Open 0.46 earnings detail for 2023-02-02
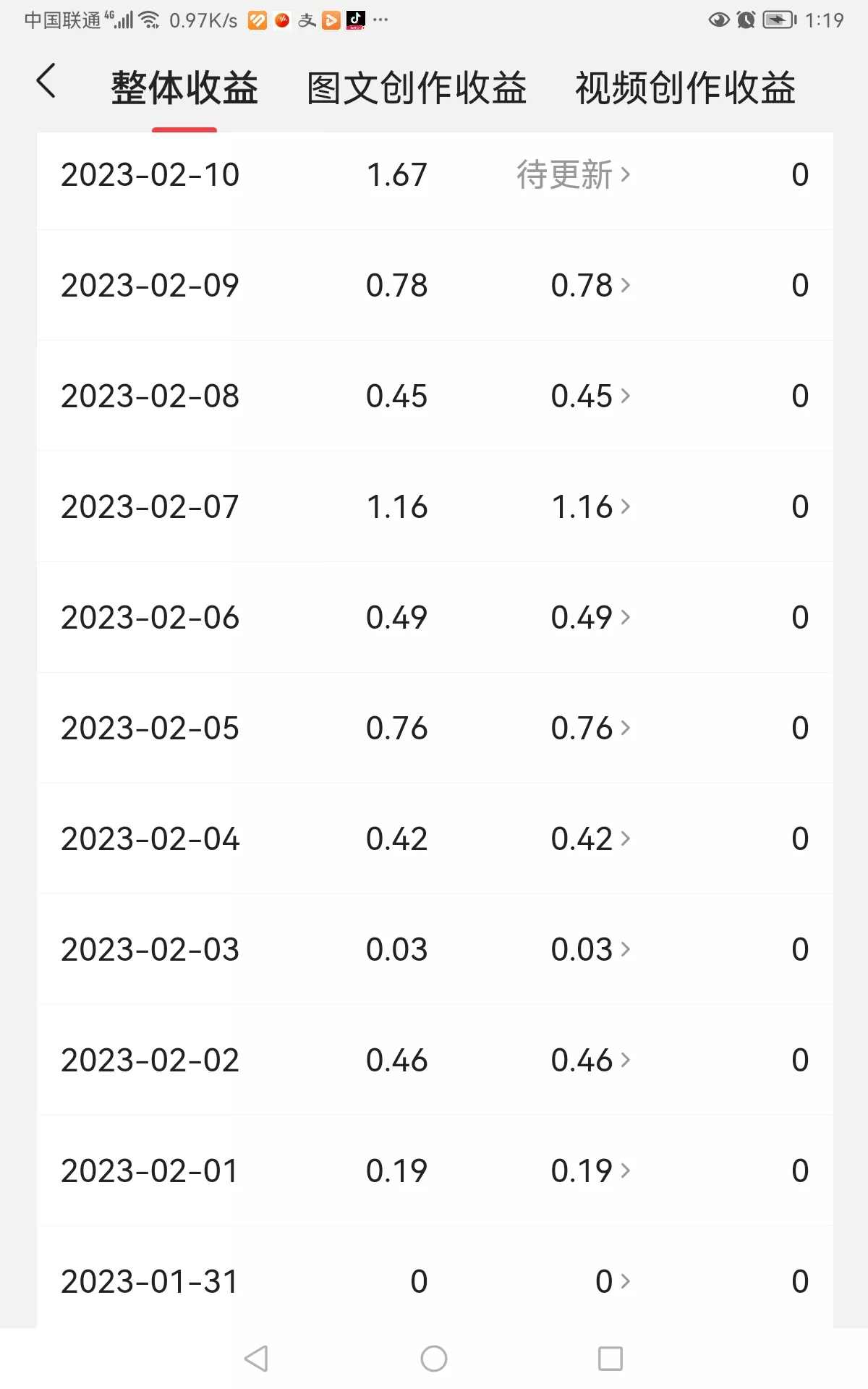The image size is (868, 1389). [590, 1060]
